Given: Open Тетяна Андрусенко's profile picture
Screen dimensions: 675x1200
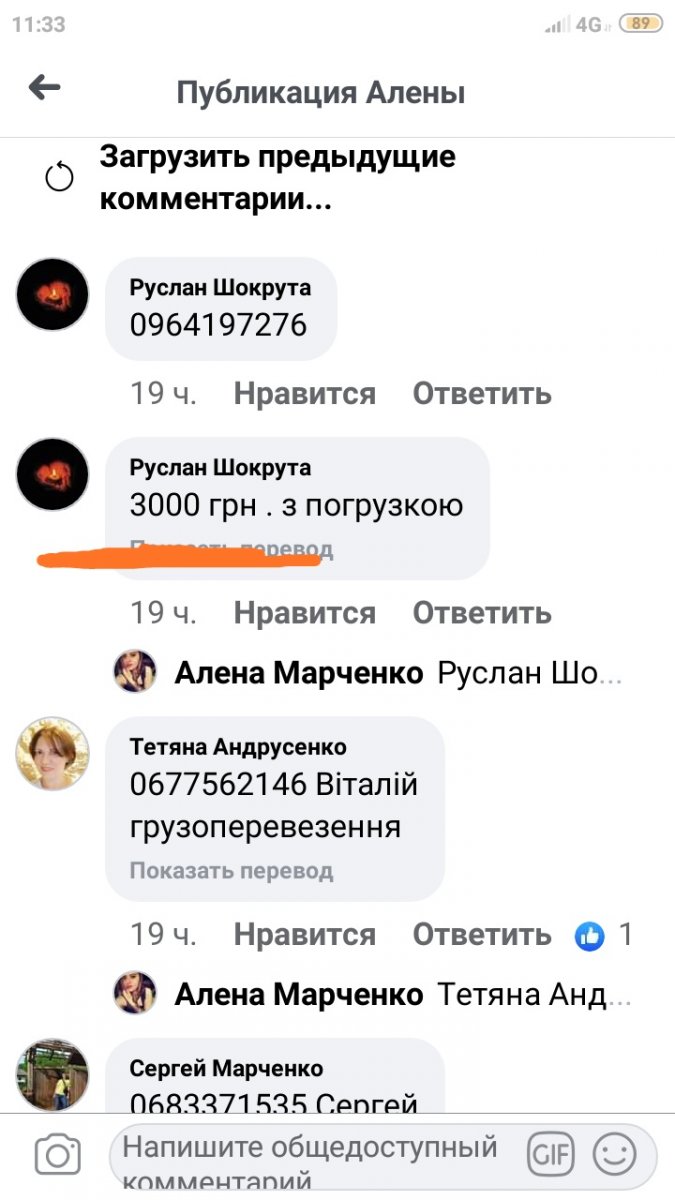Looking at the screenshot, I should click(53, 753).
